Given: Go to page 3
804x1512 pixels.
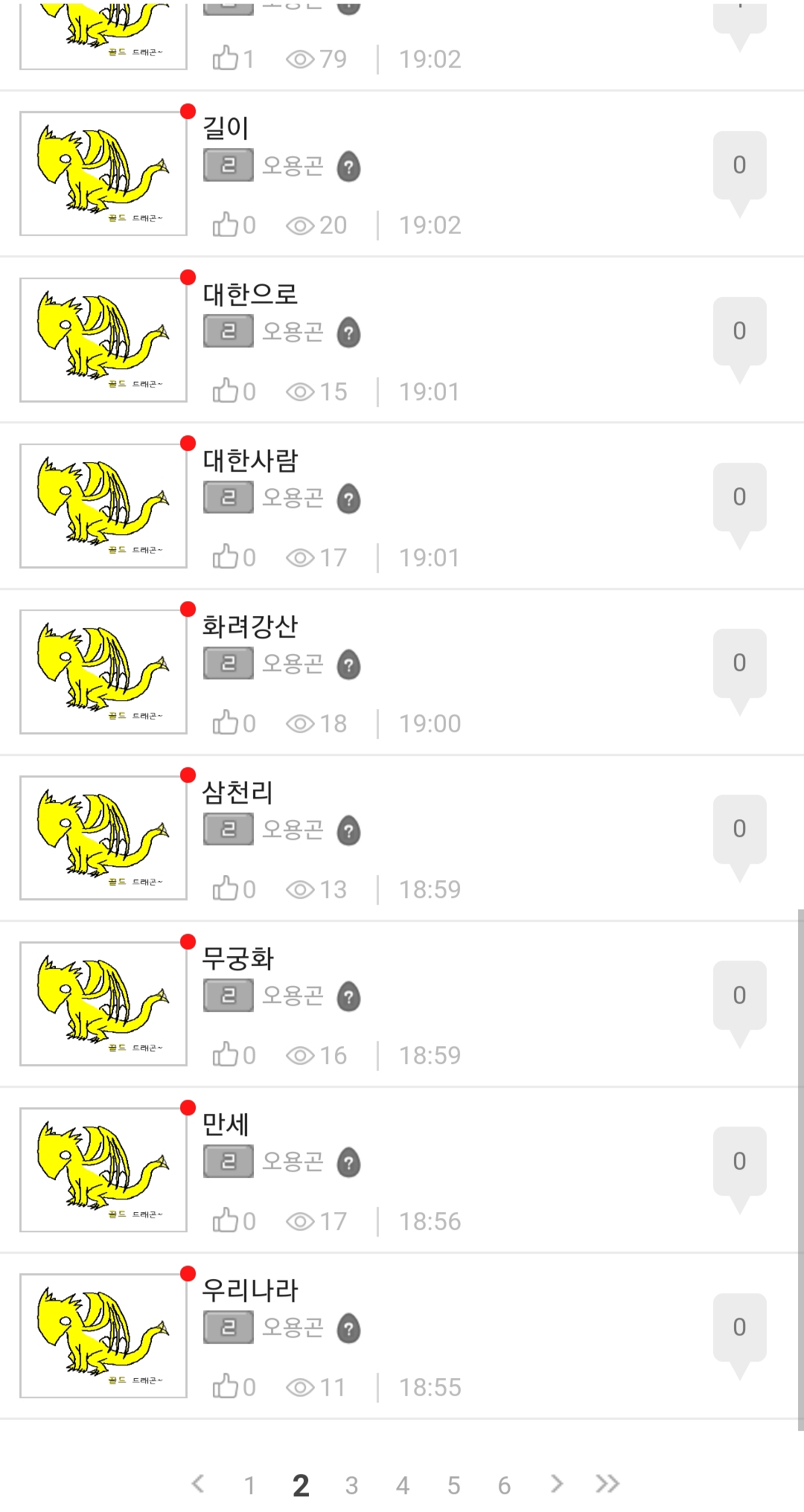Looking at the screenshot, I should 351,1485.
